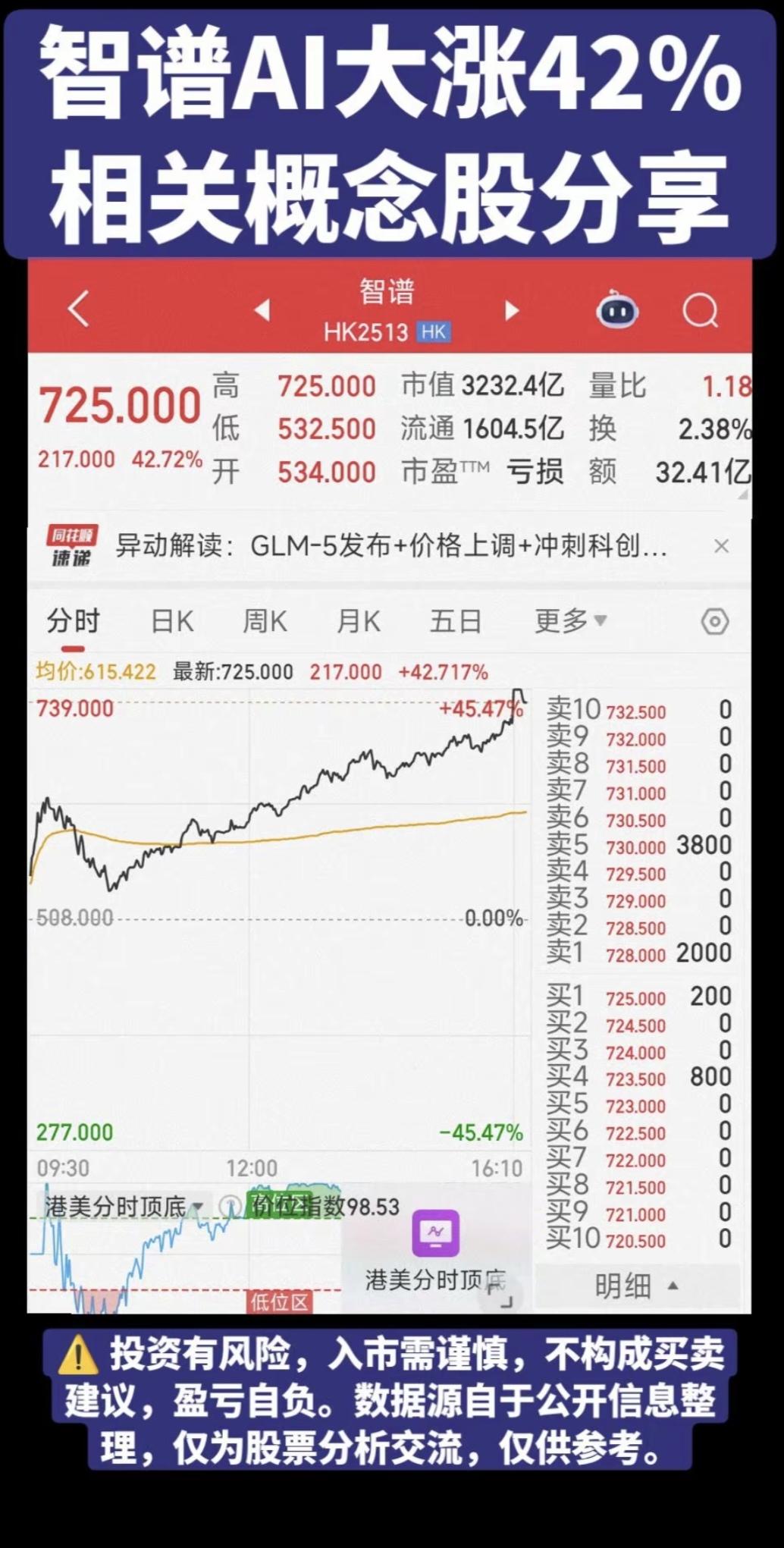Go to next stock via right arrow
Image resolution: width=784 pixels, height=1548 pixels.
click(510, 309)
